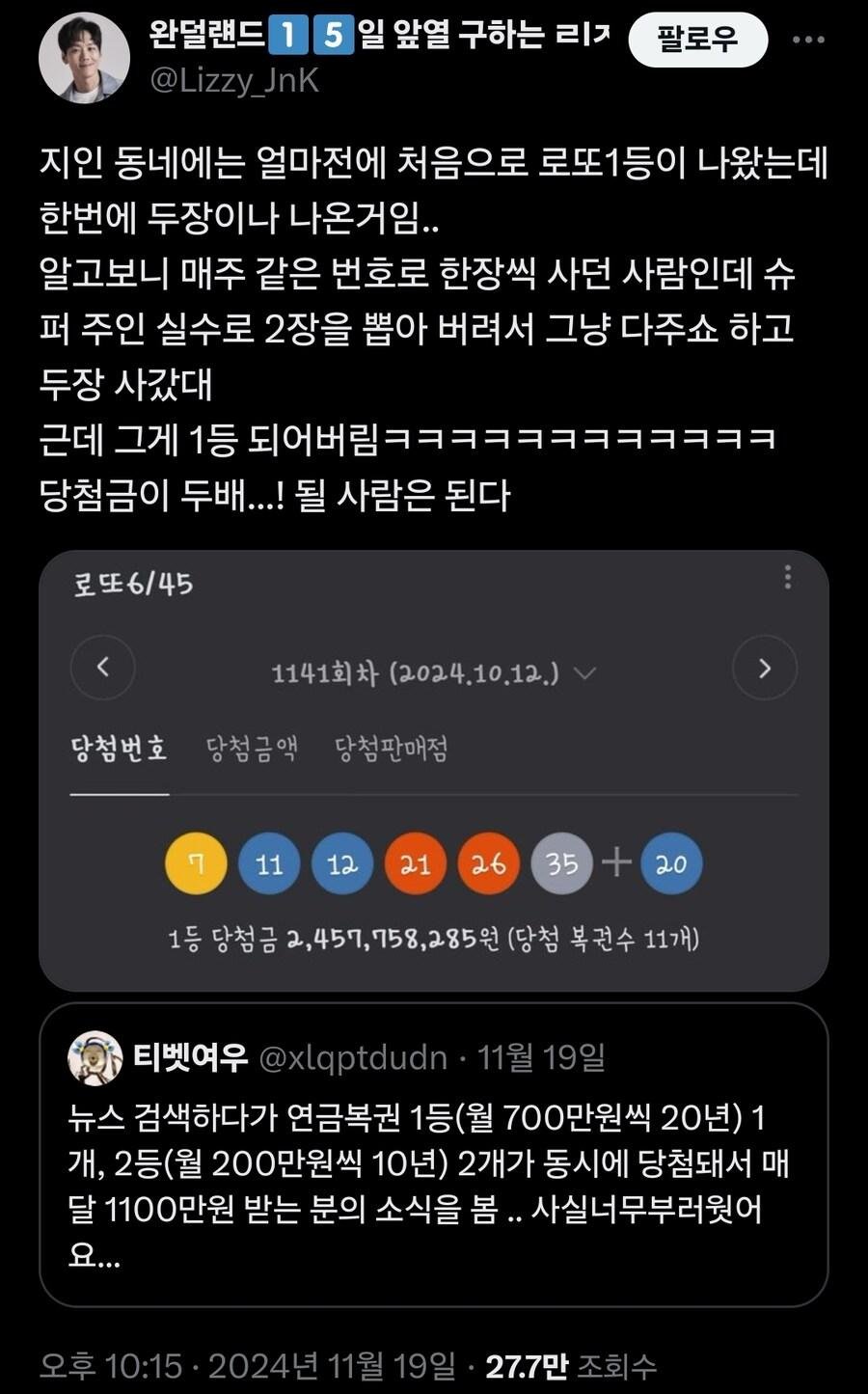Open the post's three-dot overflow menu
This screenshot has height=1394, width=868.
point(807,41)
